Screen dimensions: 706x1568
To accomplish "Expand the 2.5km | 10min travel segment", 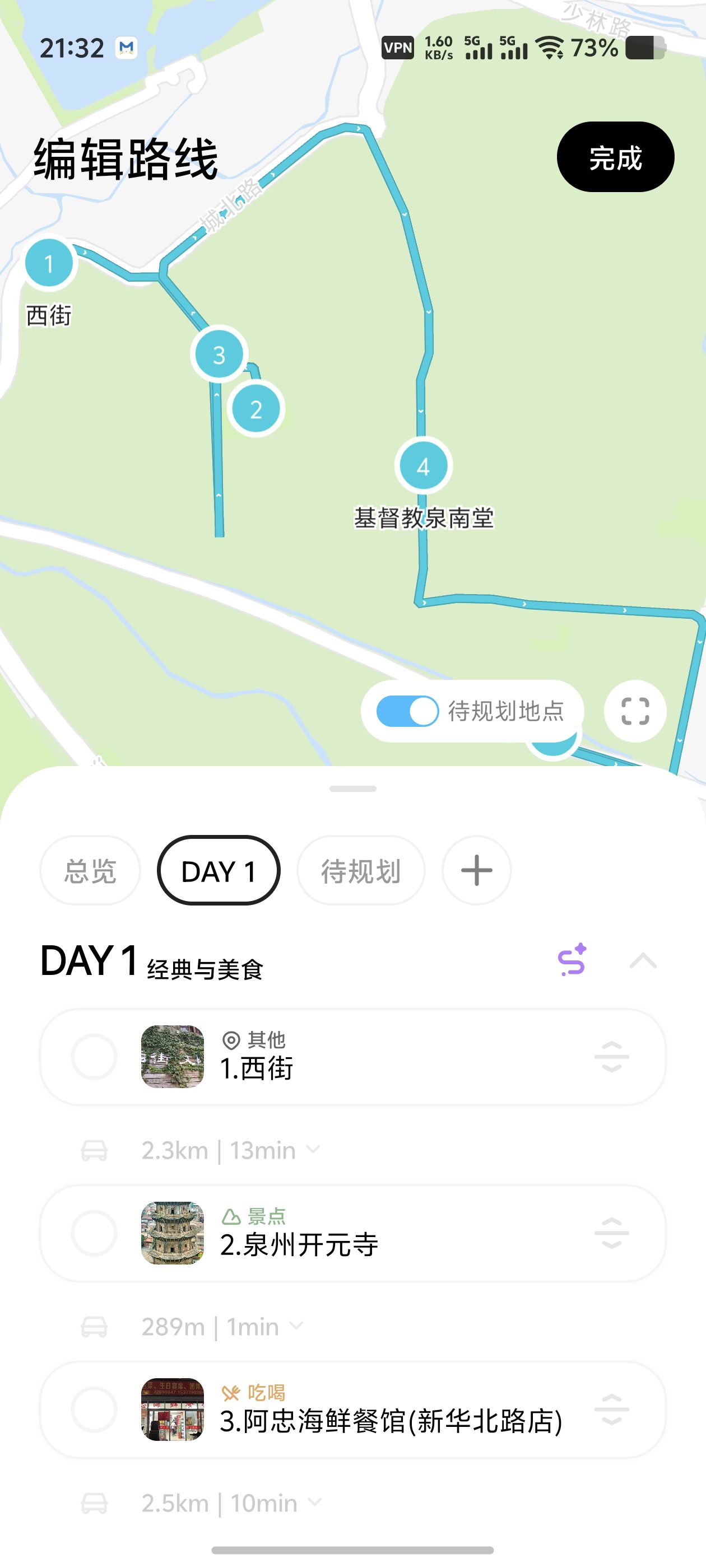I will 314,1503.
